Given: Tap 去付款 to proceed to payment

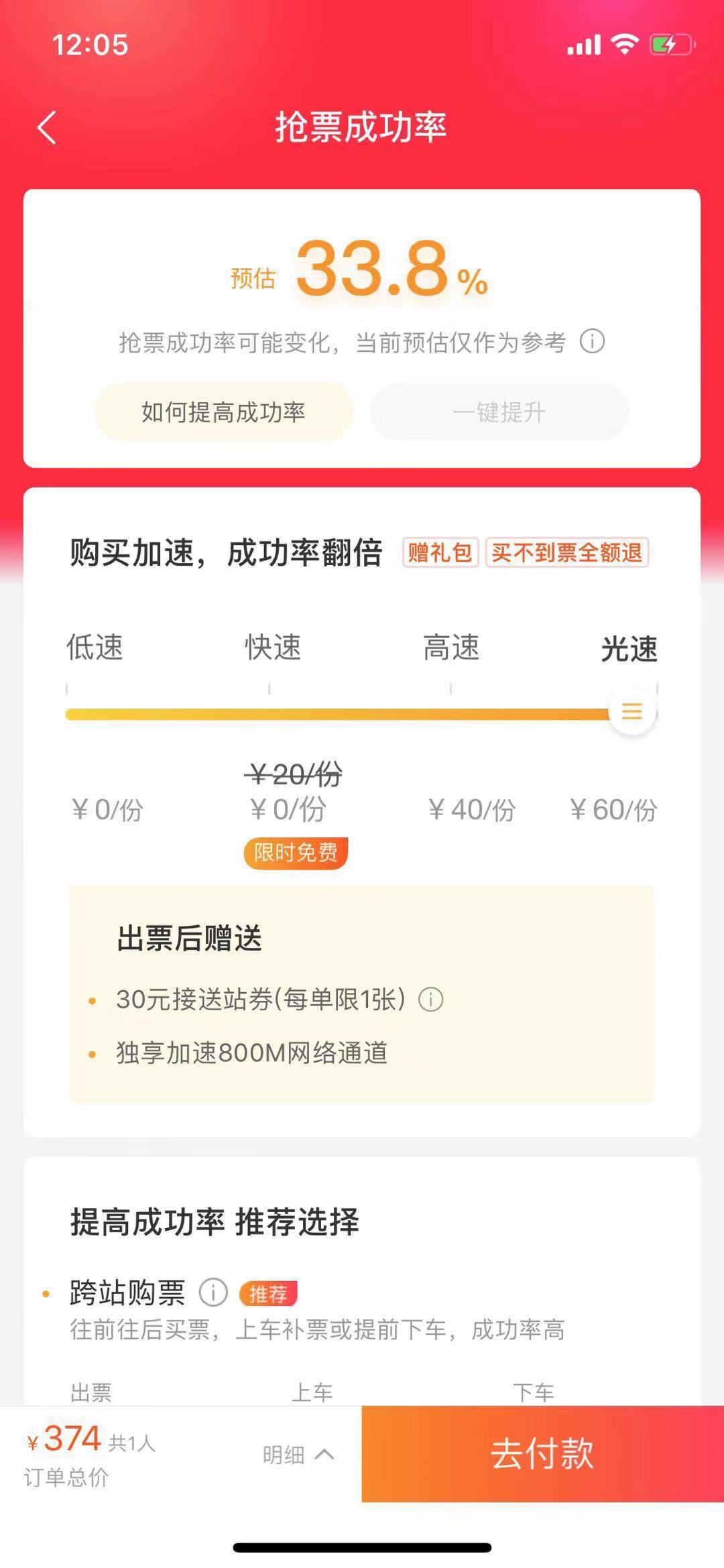Looking at the screenshot, I should (543, 1453).
